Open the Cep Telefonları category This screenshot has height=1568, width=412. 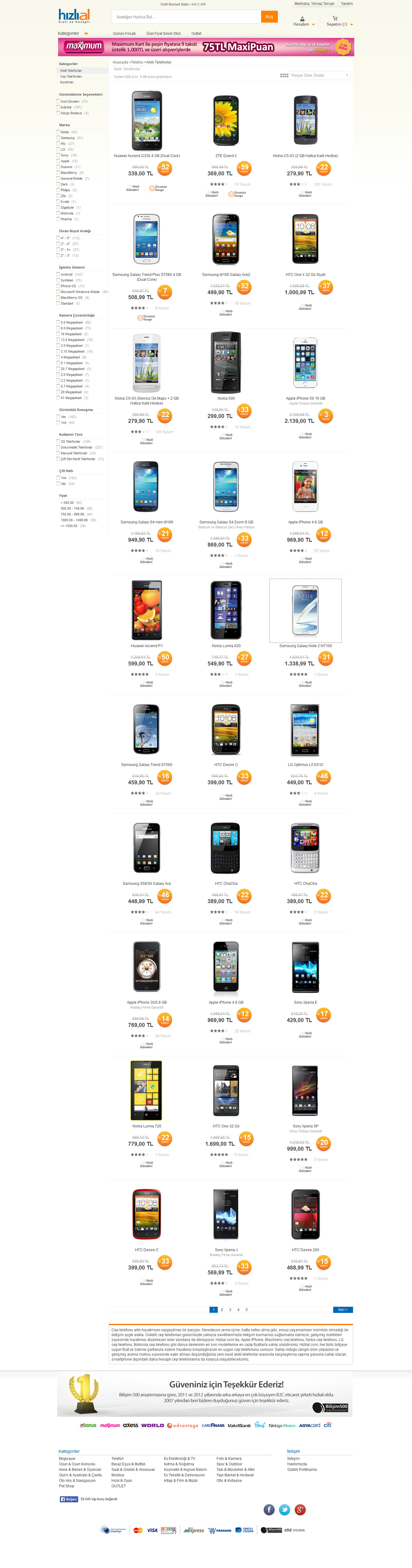click(71, 77)
